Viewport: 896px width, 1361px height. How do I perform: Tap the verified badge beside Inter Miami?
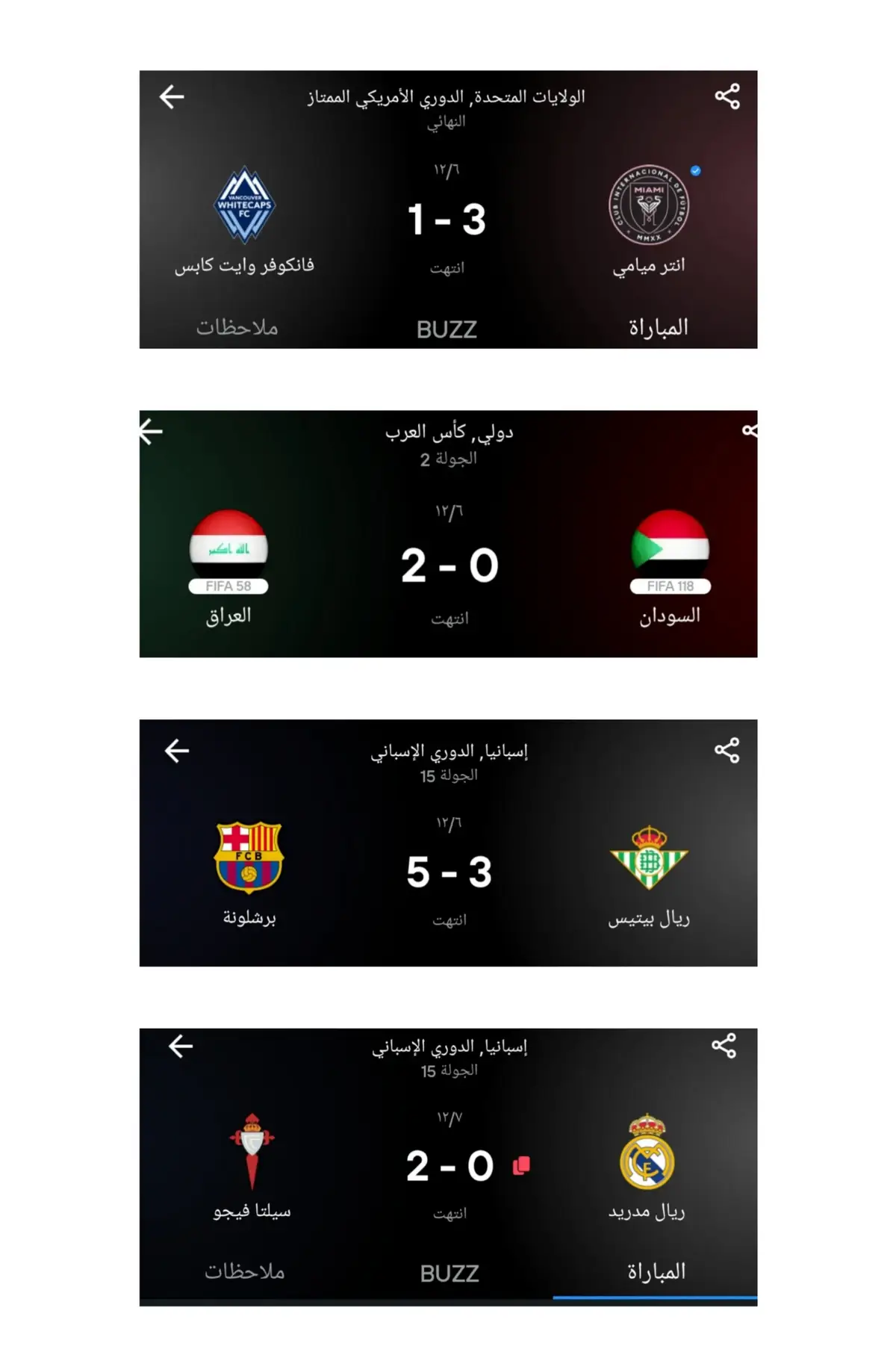tap(697, 170)
